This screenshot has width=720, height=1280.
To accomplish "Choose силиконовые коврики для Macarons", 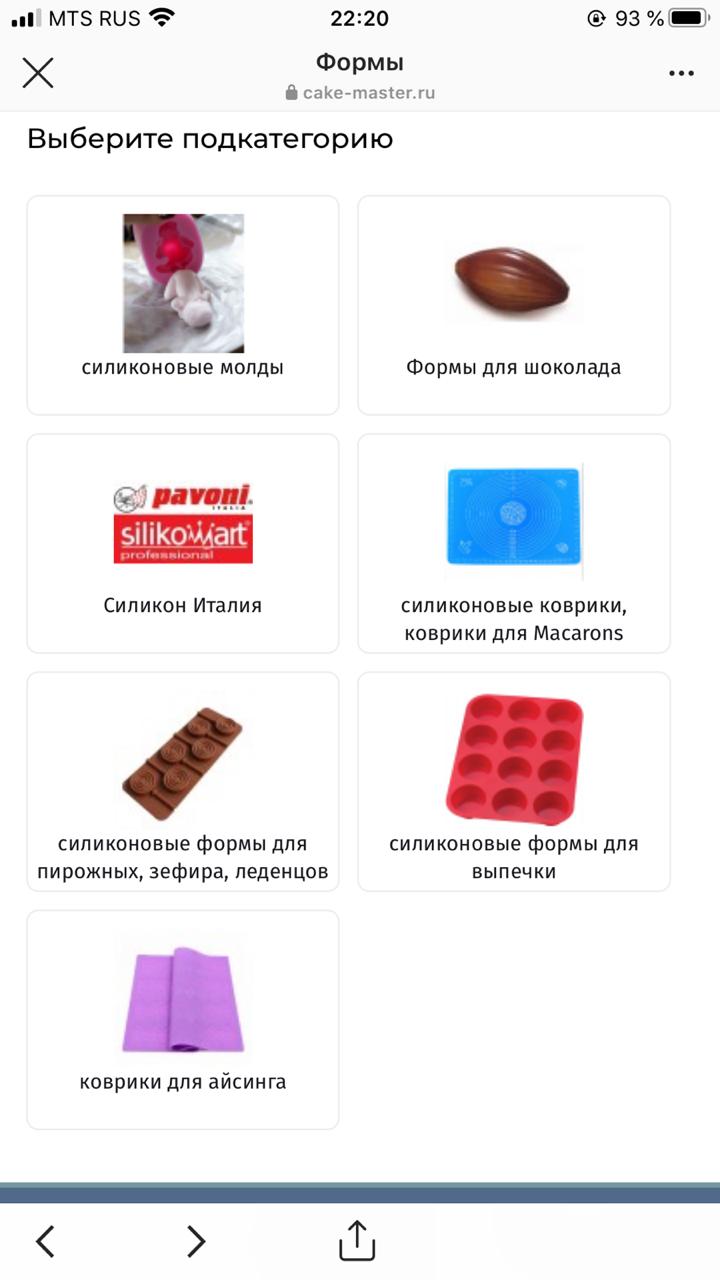I will (513, 543).
